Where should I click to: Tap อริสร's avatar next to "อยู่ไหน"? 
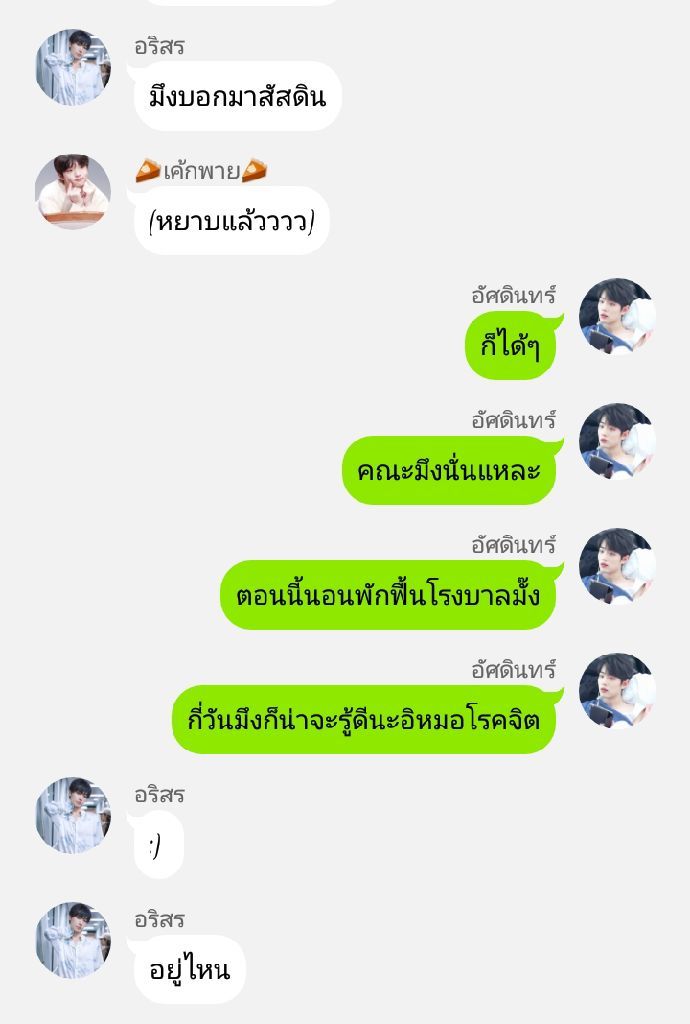coord(72,939)
